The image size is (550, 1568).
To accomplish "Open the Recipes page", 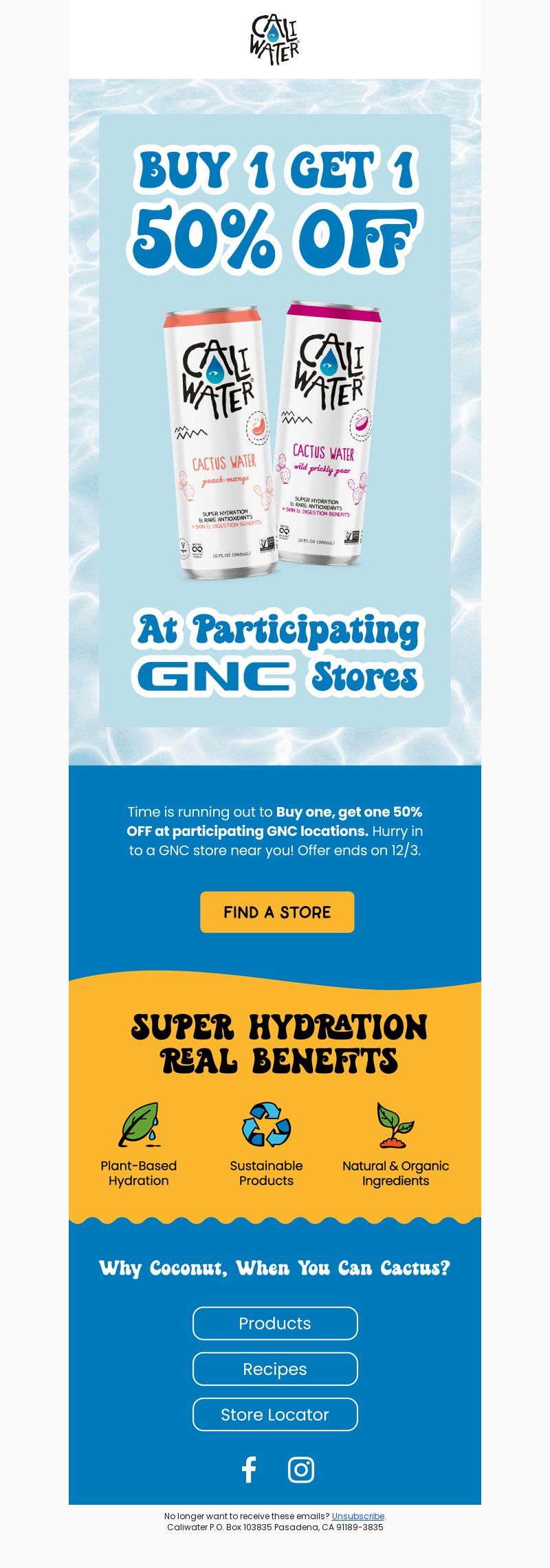I will click(275, 1369).
